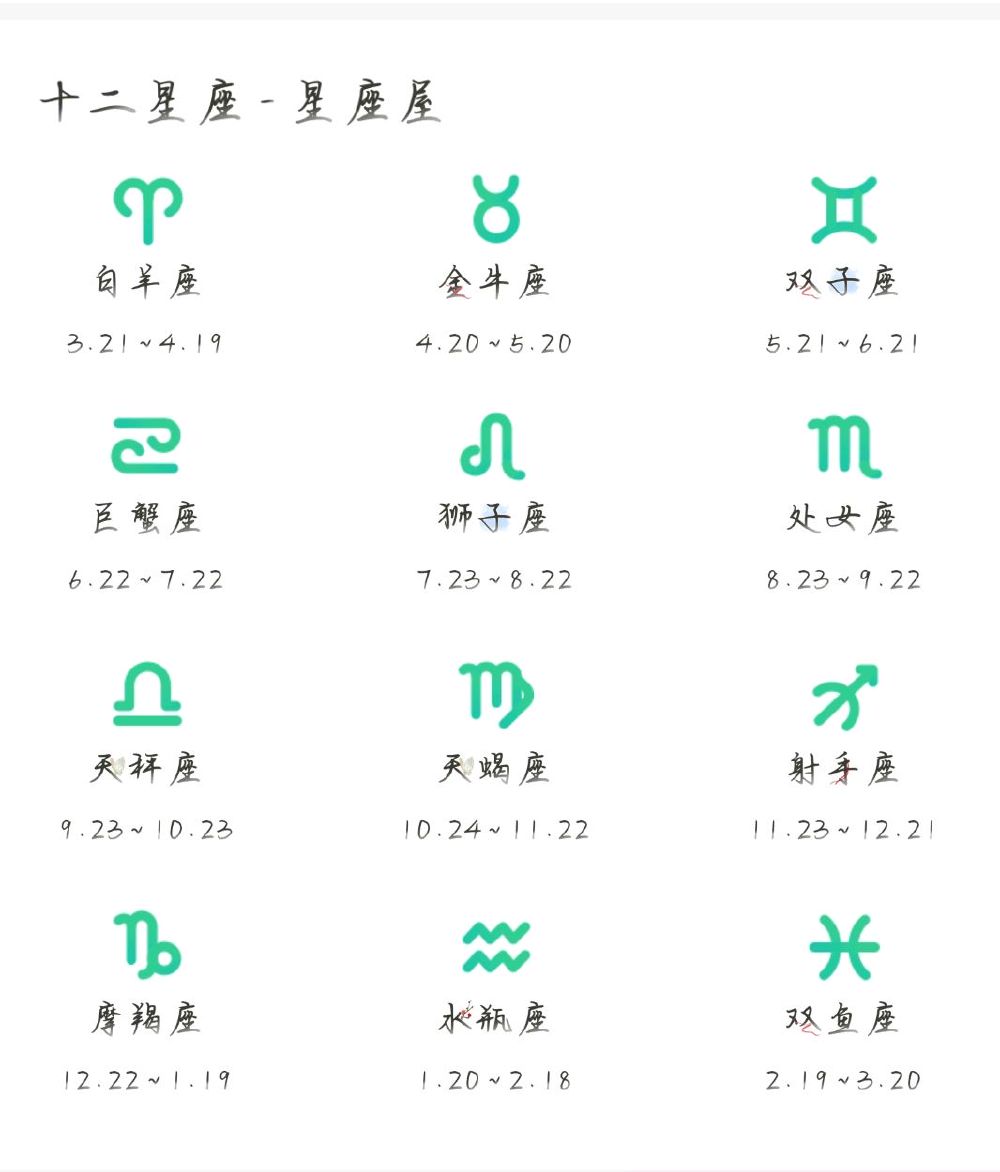The width and height of the screenshot is (1000, 1172).
Task: Open the 金牛座 (Taurus) sign
Action: pyautogui.click(x=495, y=209)
